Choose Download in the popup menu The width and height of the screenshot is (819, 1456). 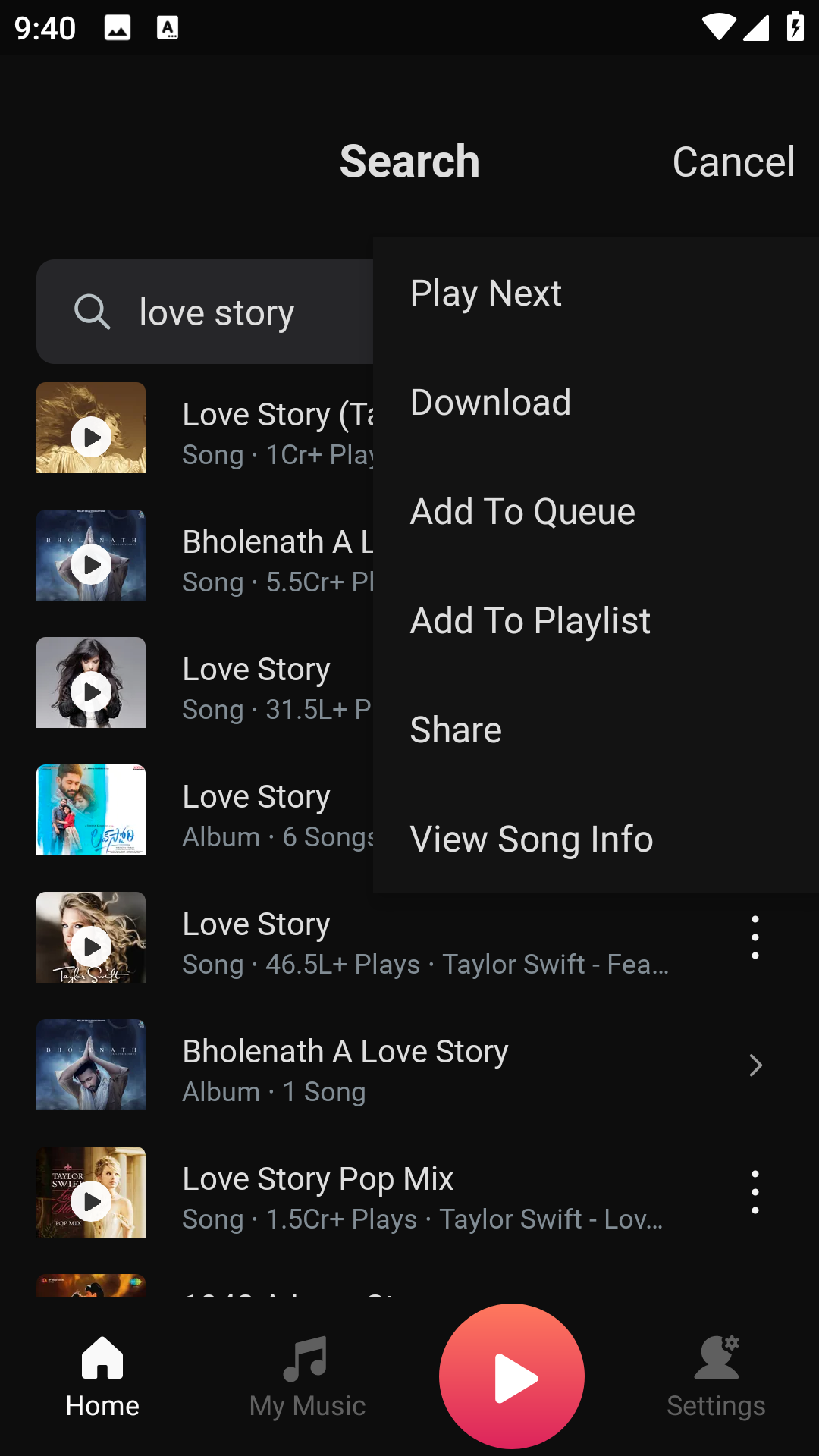(490, 403)
